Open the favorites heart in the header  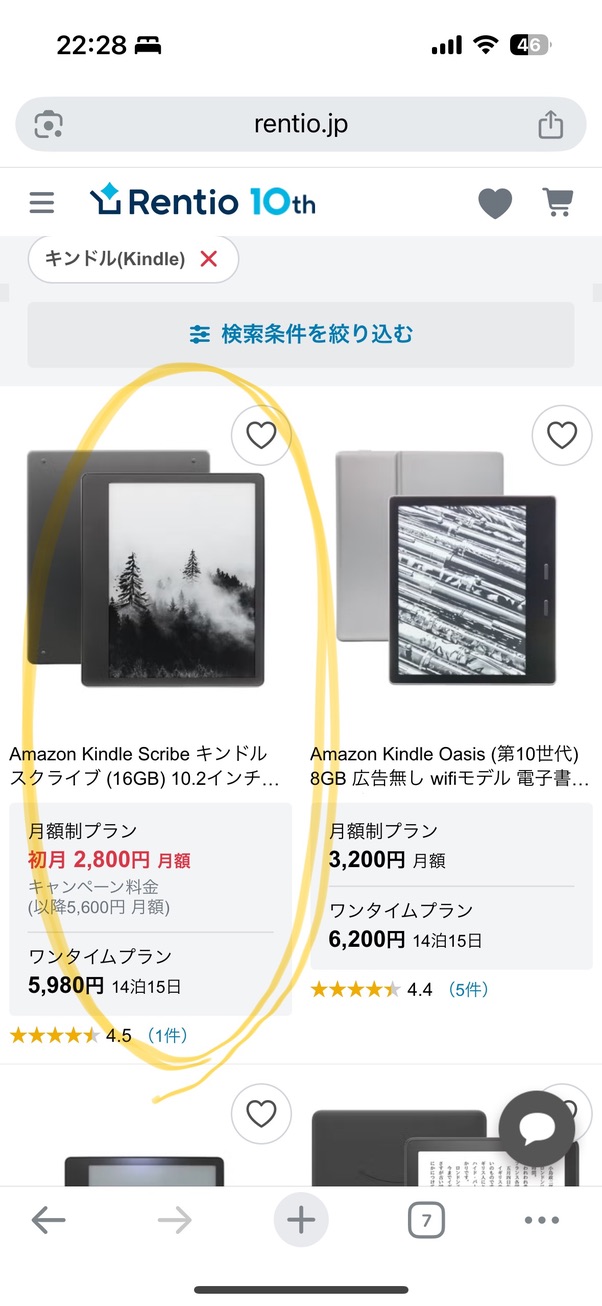coord(495,203)
